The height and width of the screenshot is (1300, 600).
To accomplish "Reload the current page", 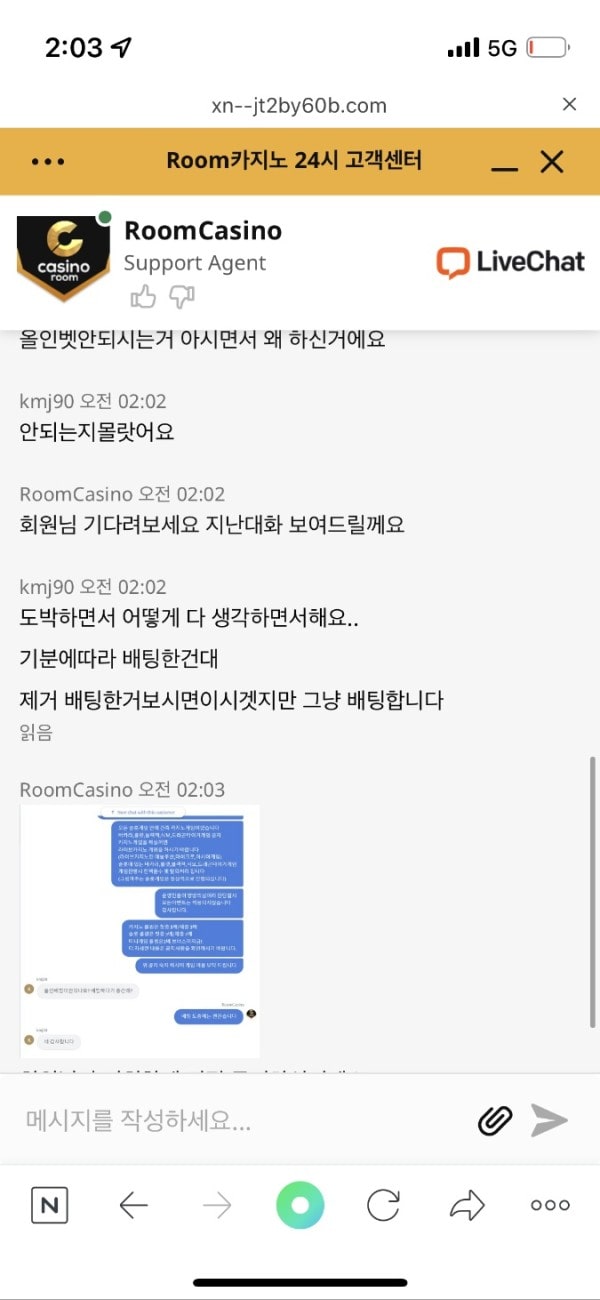I will 383,1205.
